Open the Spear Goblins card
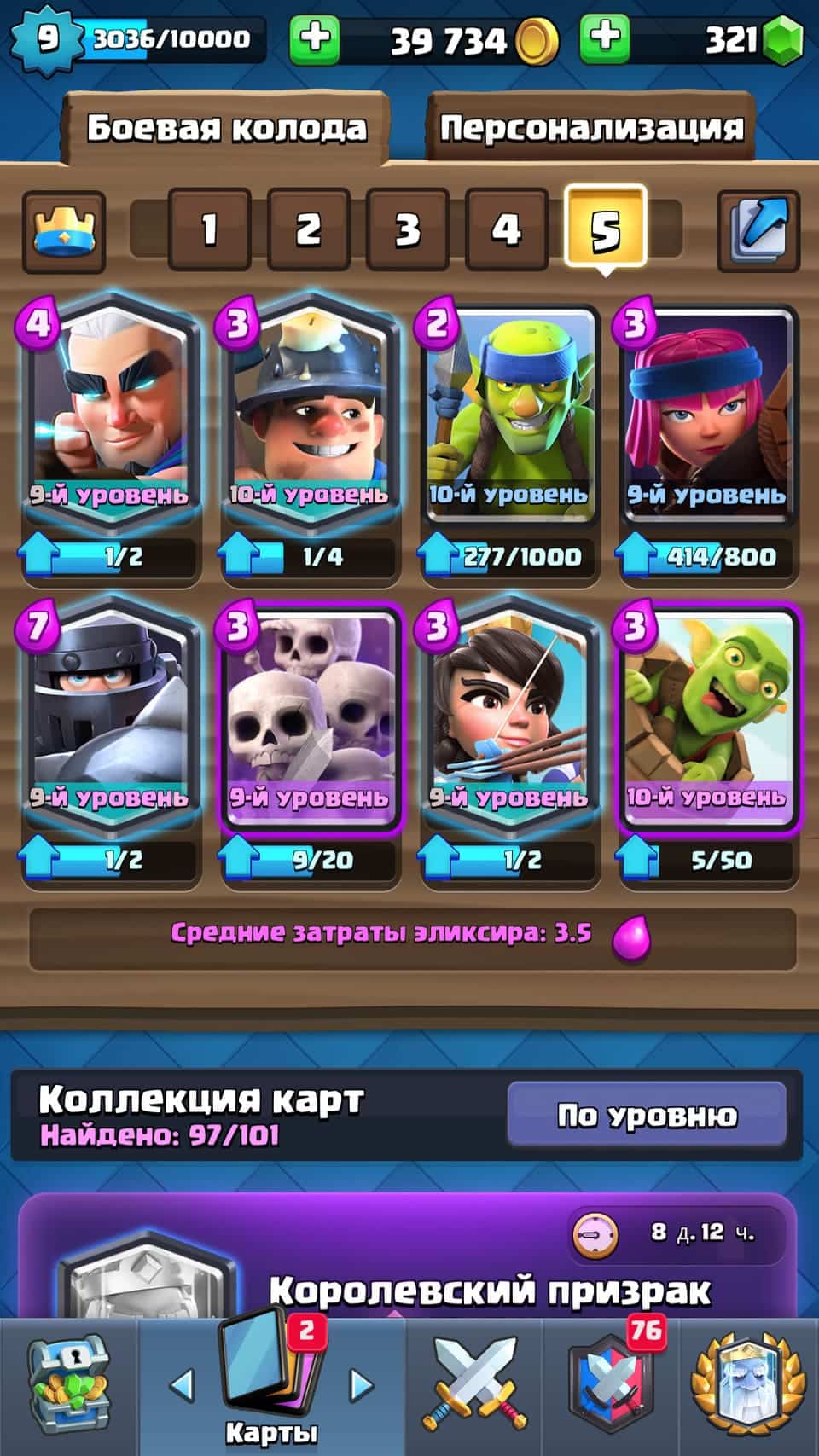 (509, 414)
